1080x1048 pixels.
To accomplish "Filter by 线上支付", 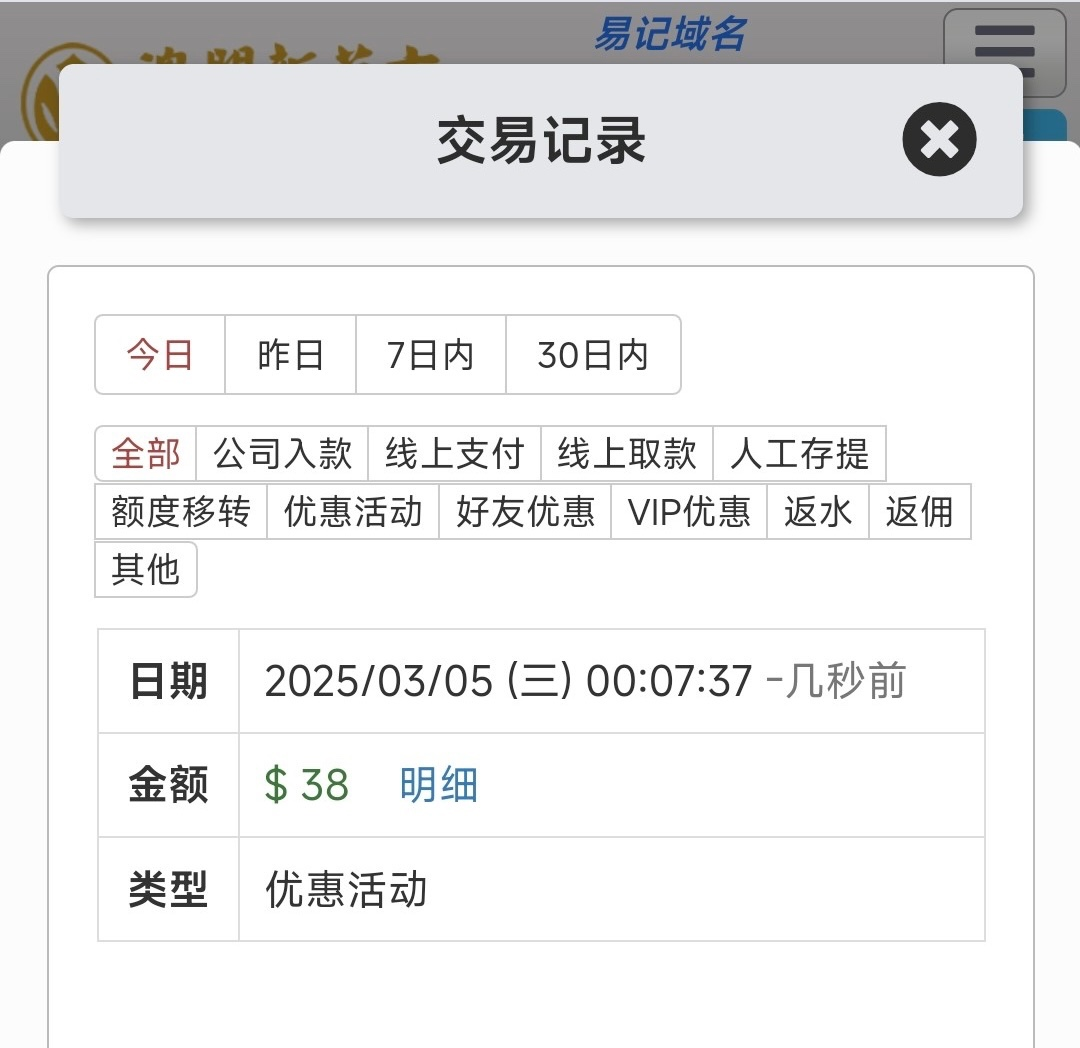I will click(455, 454).
